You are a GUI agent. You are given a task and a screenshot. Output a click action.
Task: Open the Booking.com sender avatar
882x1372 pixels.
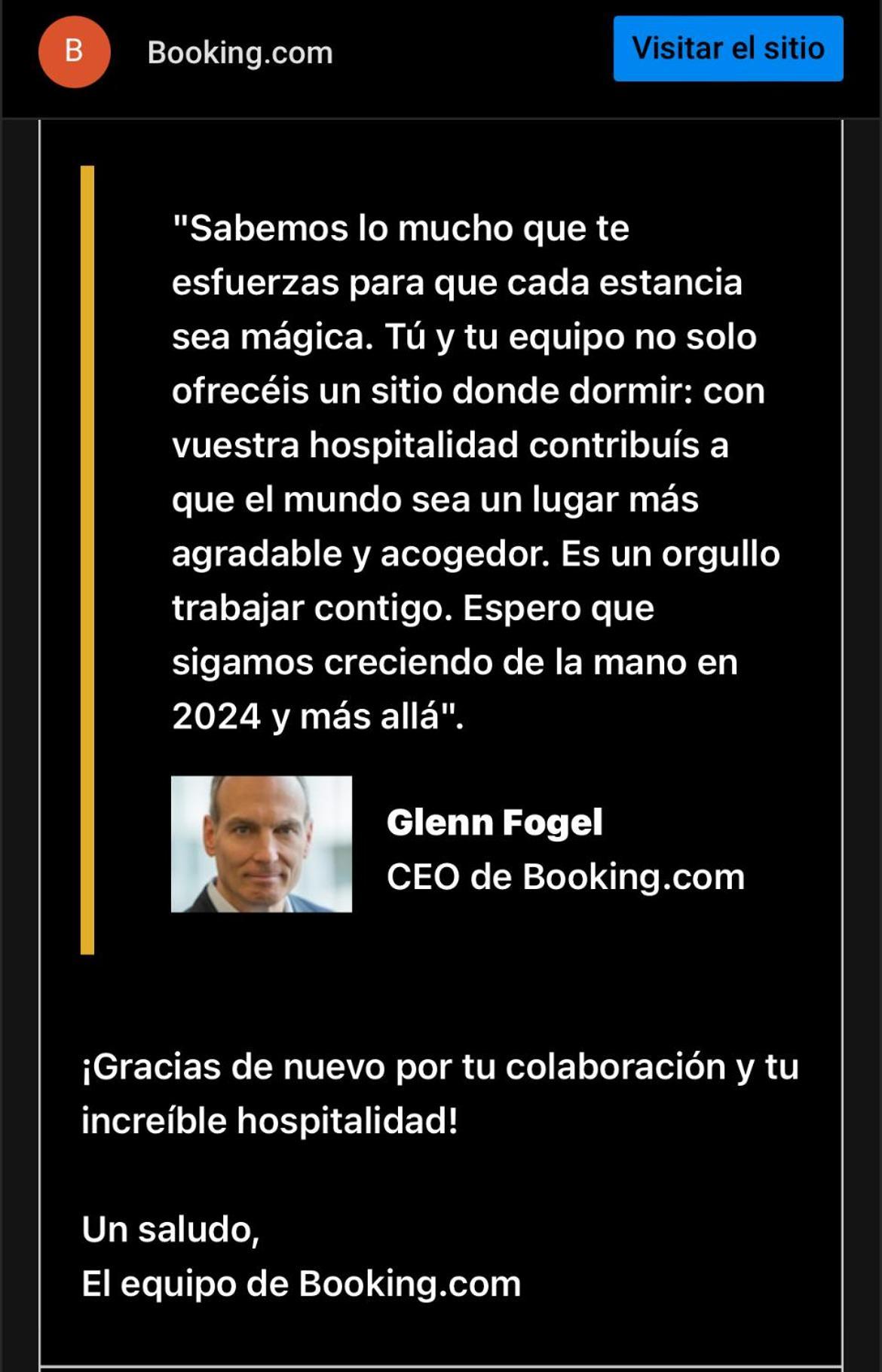click(x=74, y=52)
